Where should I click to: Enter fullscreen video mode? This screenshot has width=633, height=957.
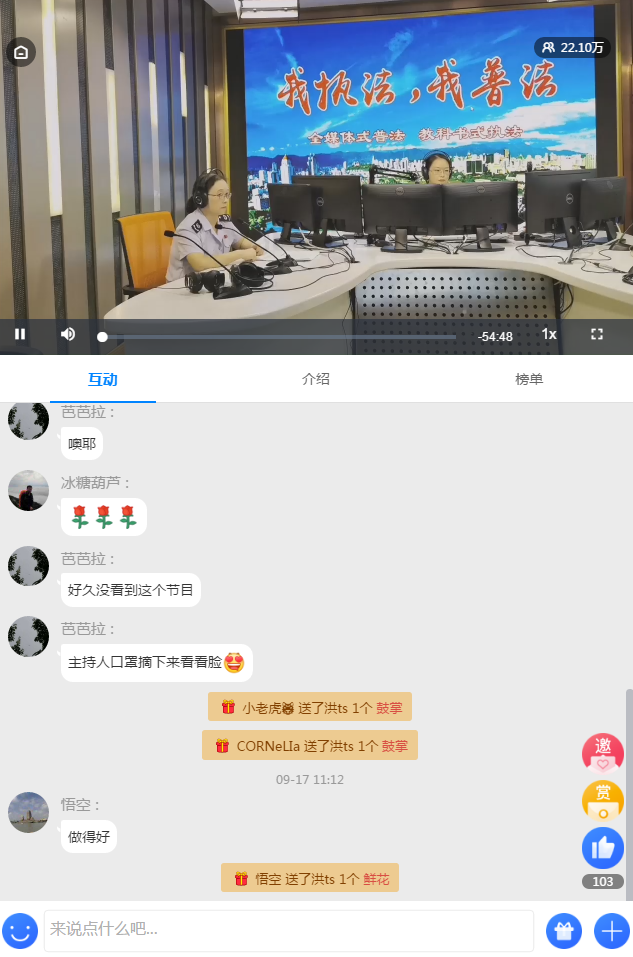click(597, 334)
